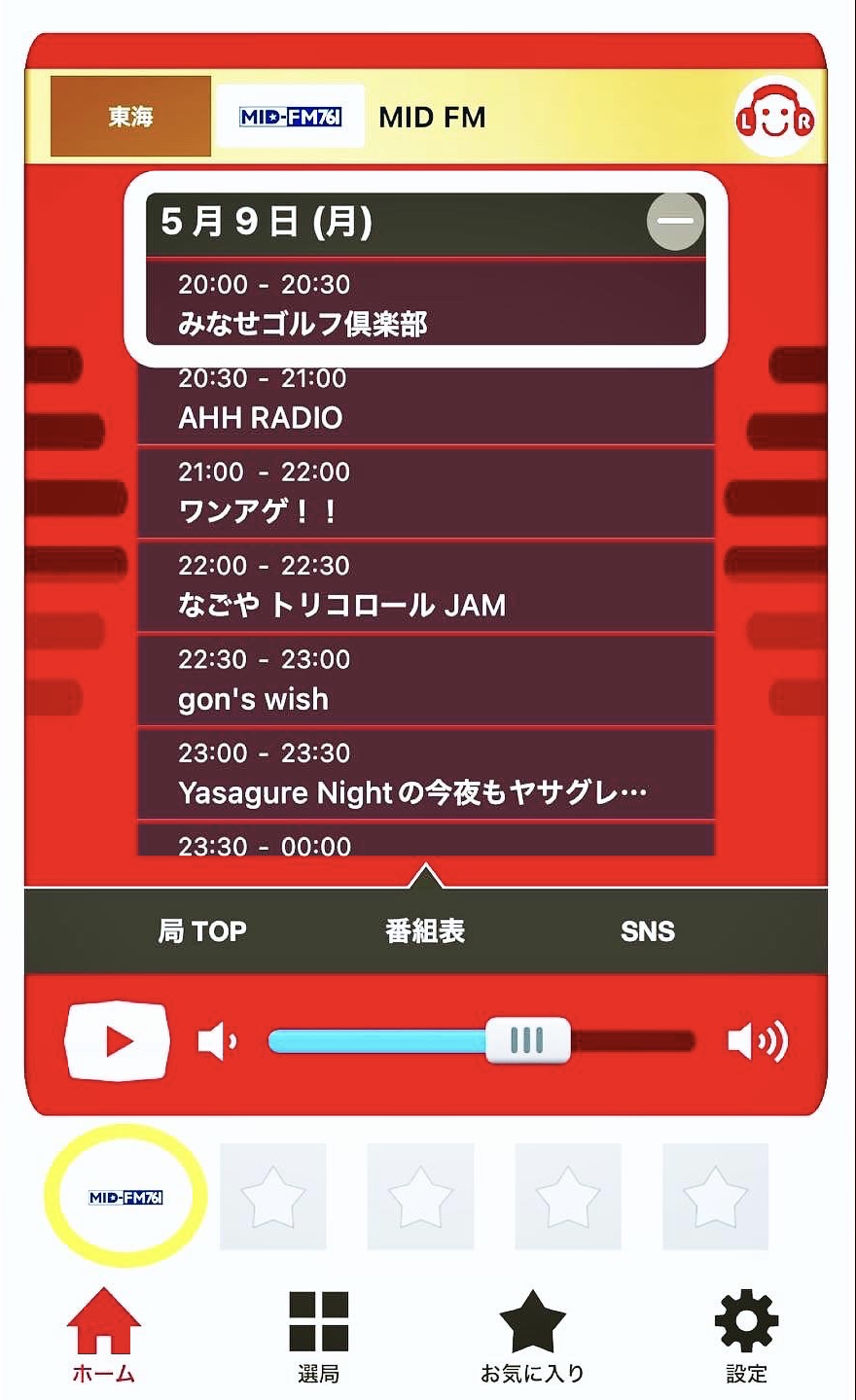
Task: Tap the low volume speaker icon
Action: [x=218, y=1041]
